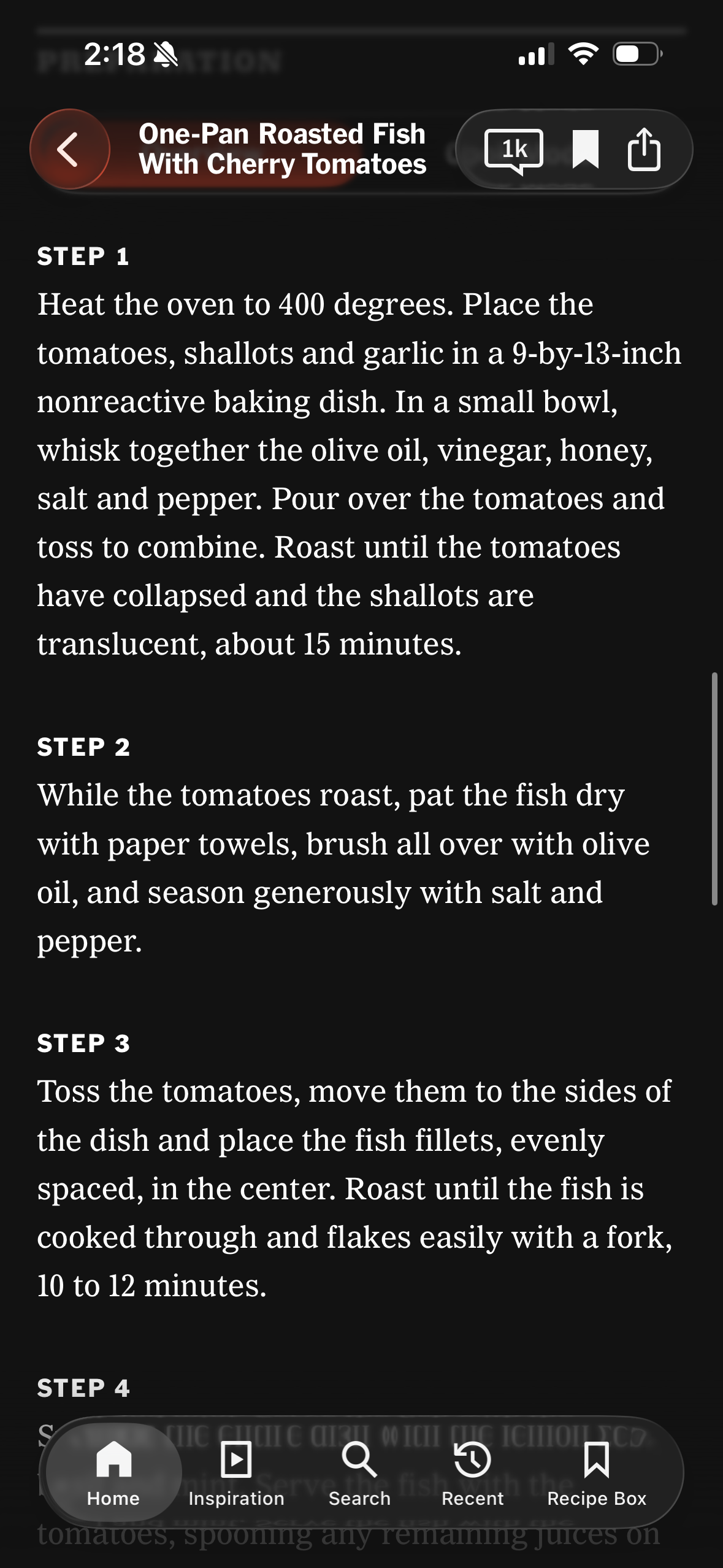Share the roasted fish recipe

pos(644,148)
